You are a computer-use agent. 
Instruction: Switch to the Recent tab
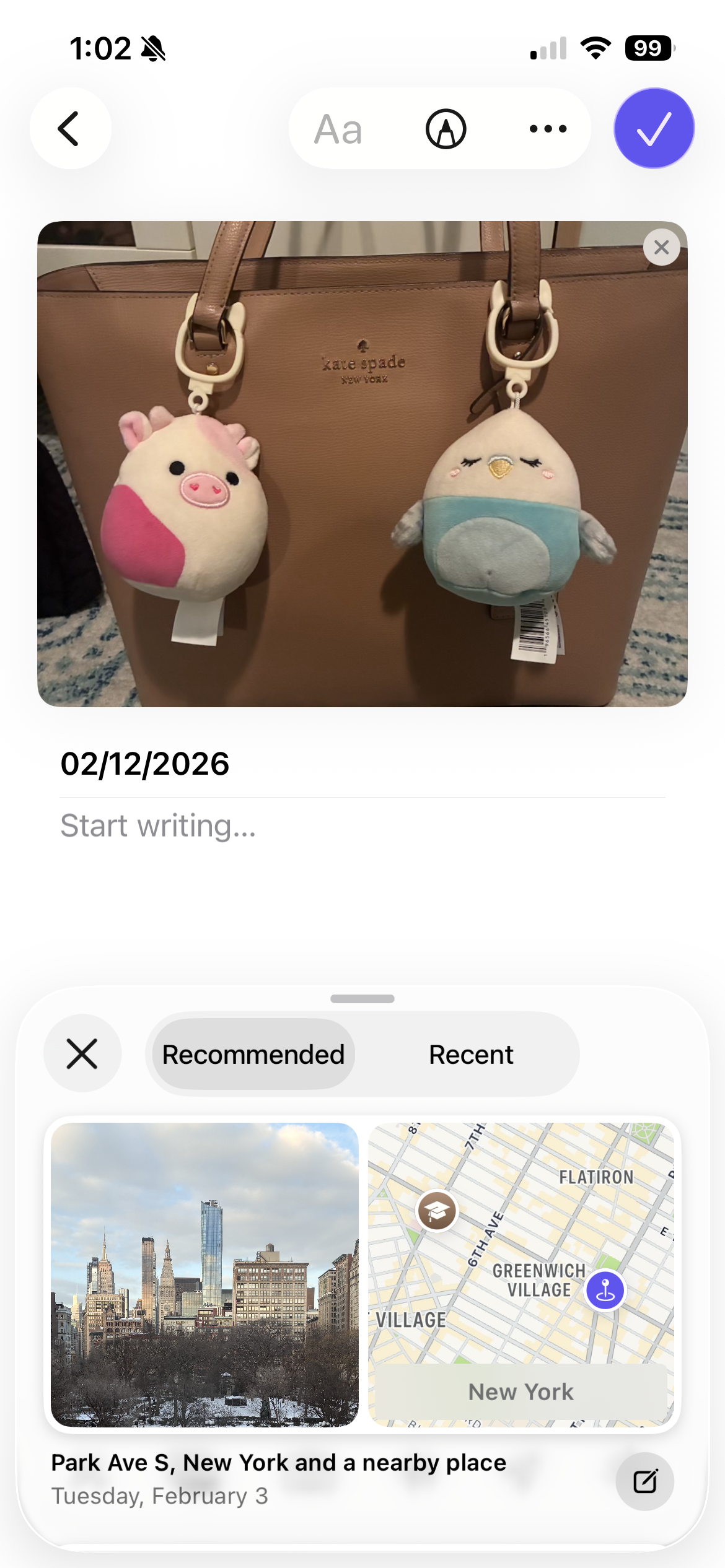471,1054
